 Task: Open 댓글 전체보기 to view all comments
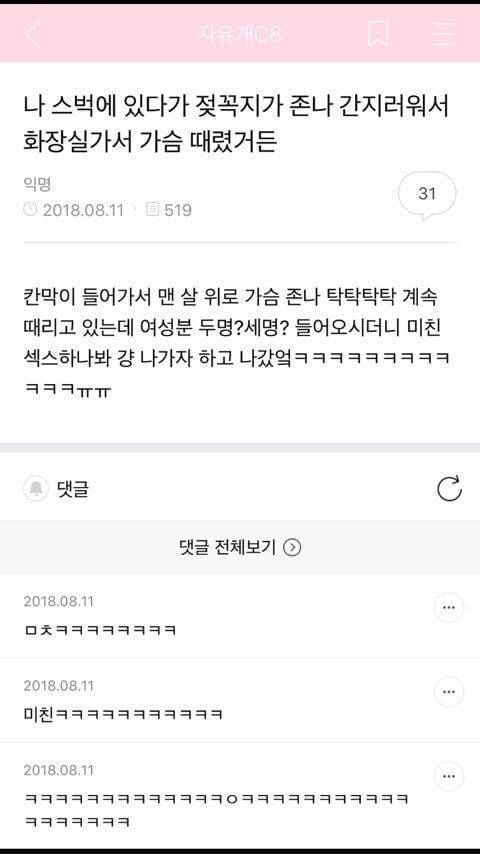(x=240, y=547)
